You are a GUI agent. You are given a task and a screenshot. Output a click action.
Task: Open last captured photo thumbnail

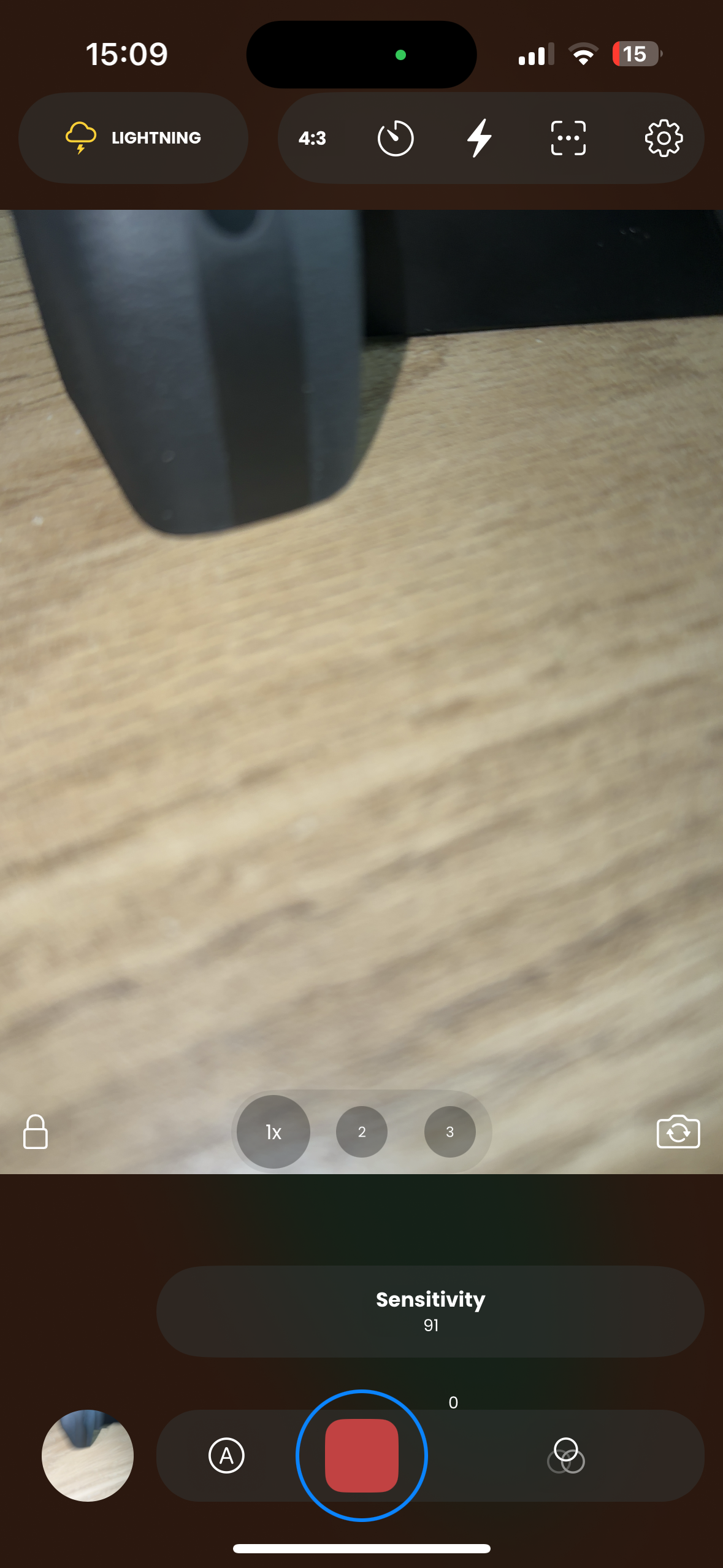pos(88,1455)
